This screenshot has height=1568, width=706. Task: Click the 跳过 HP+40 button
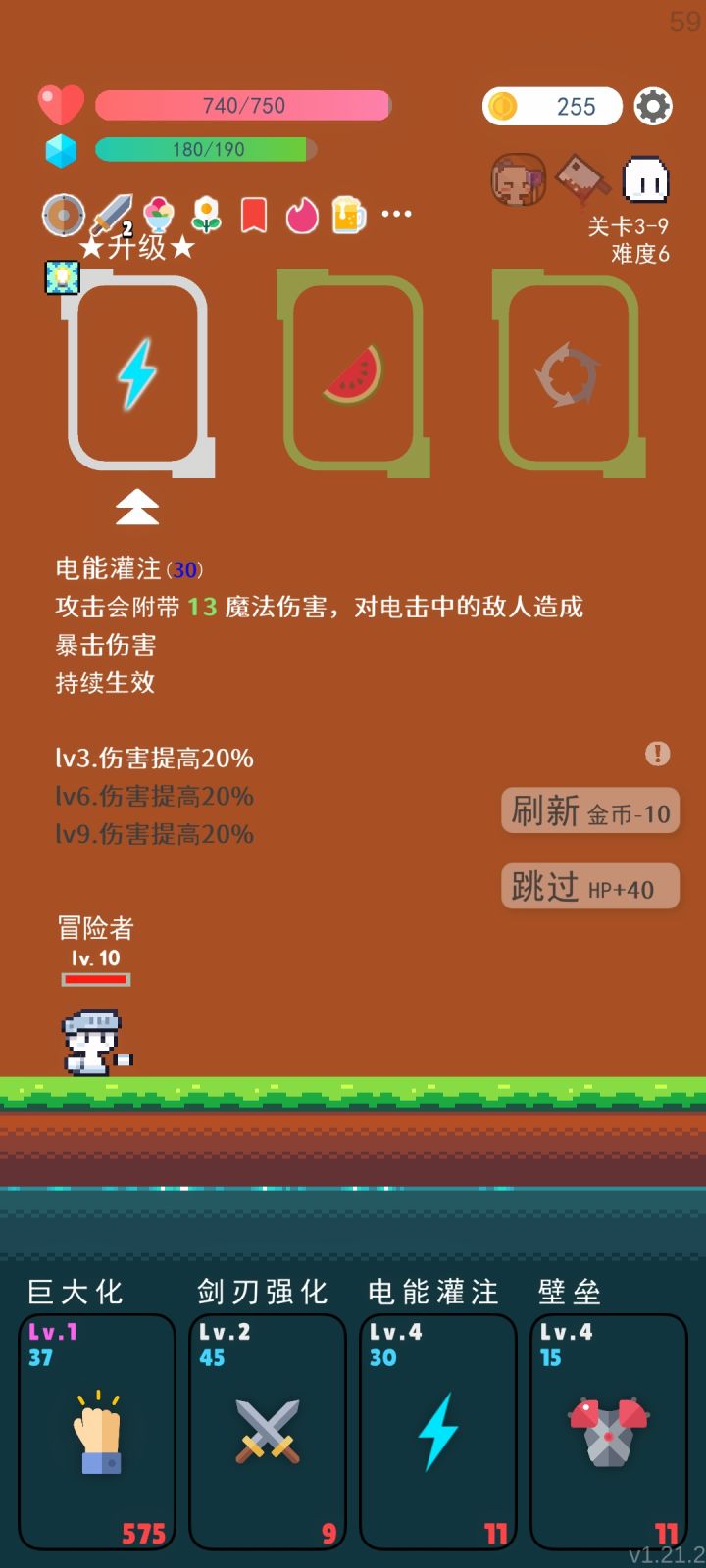click(x=589, y=886)
